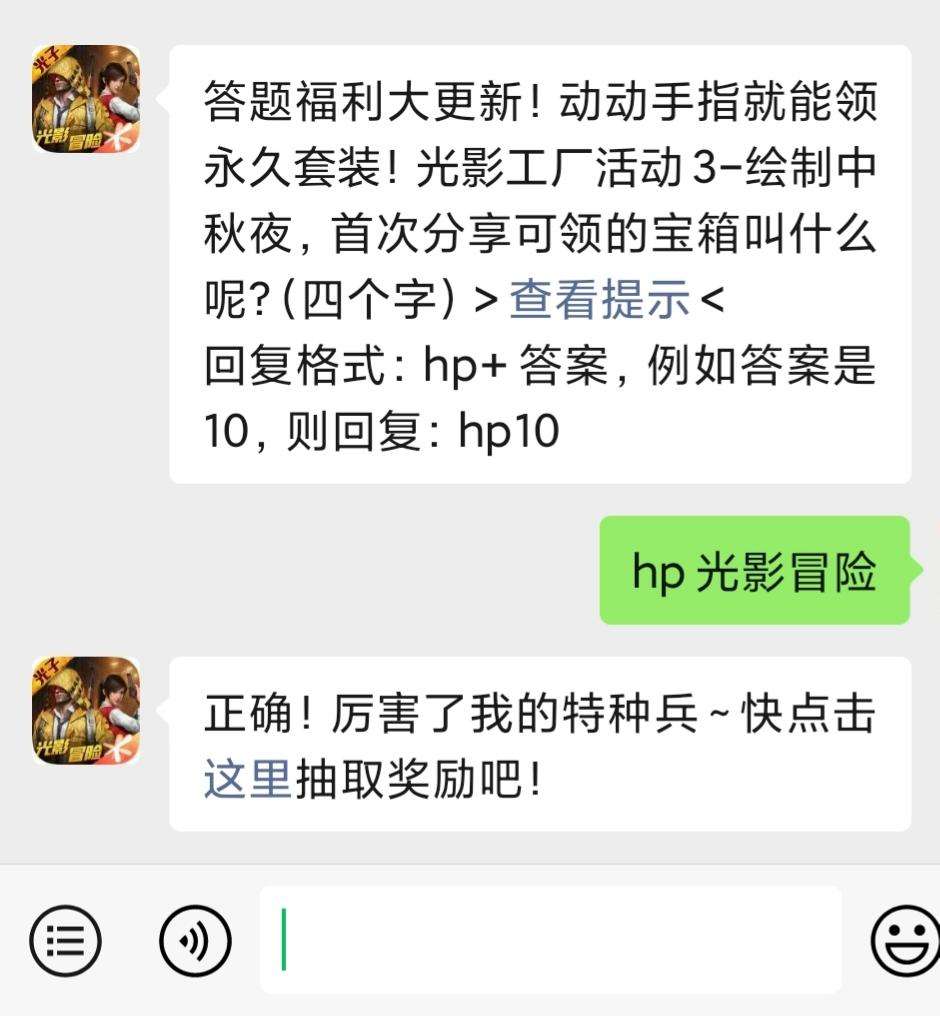Screen dimensions: 940x1016
Task: Focus the message text field
Action: [550, 940]
